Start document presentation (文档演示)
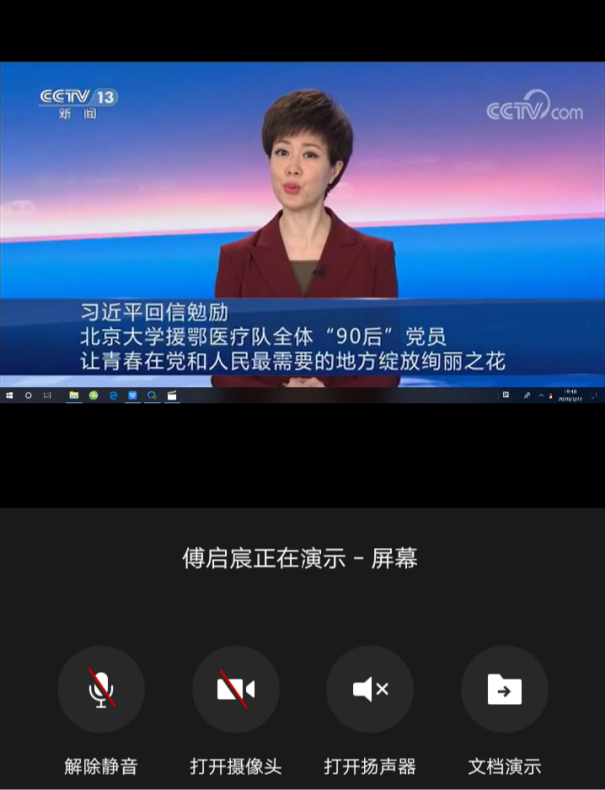Image resolution: width=605 pixels, height=790 pixels. tap(504, 689)
